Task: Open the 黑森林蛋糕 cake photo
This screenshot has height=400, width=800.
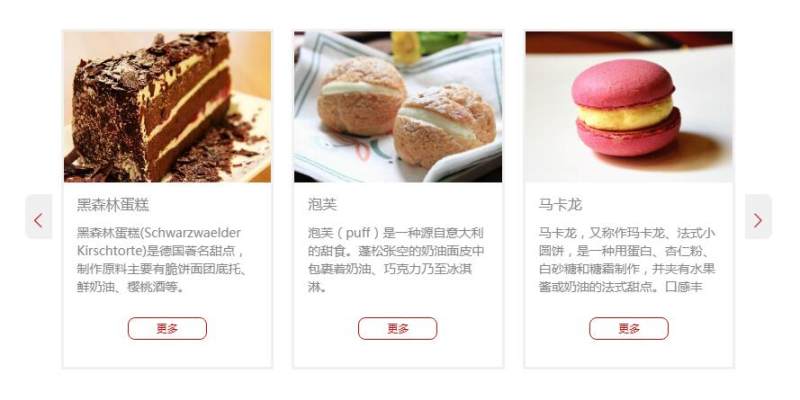Action: pos(167,107)
